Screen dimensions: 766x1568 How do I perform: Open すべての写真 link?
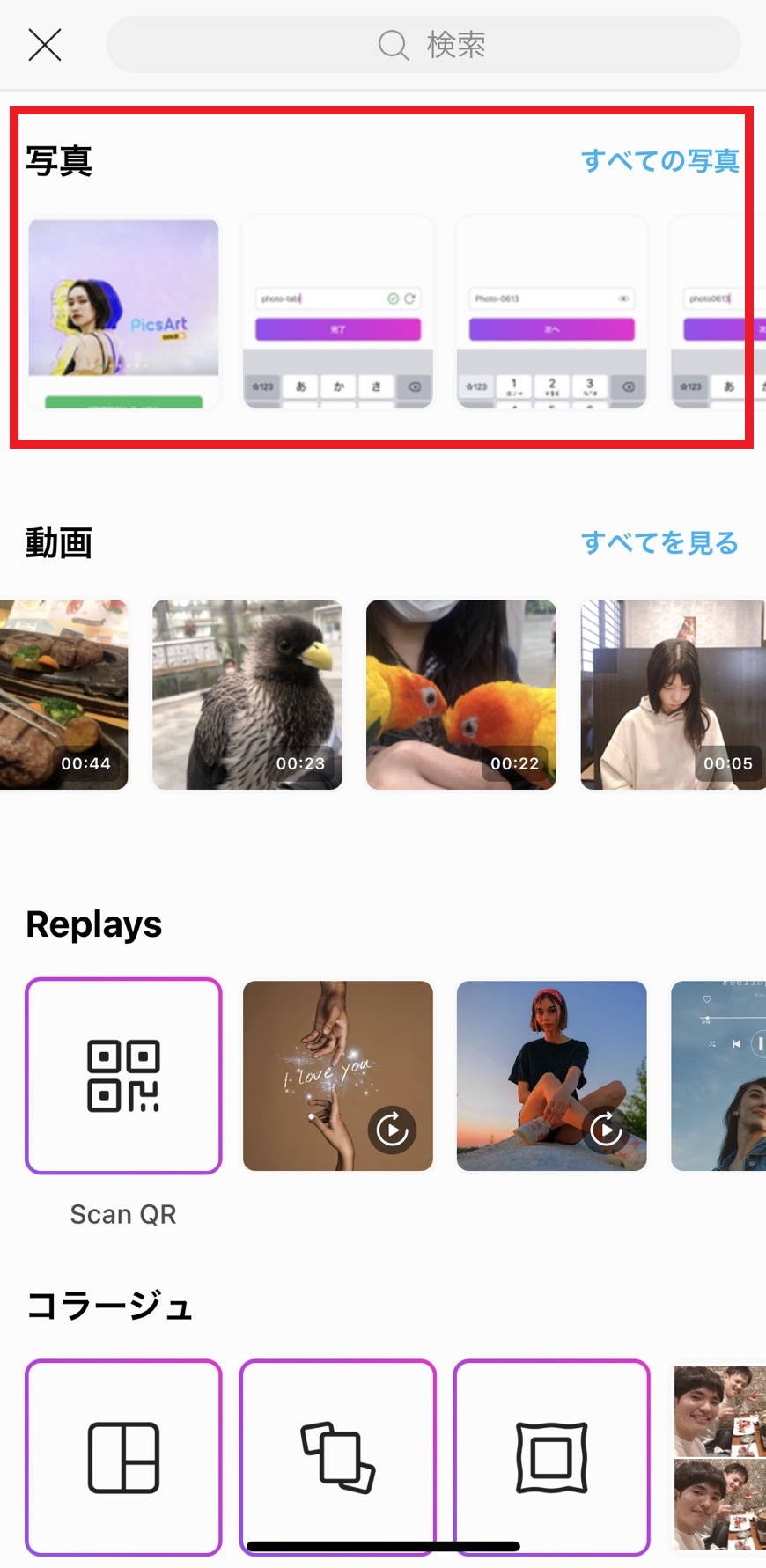coord(659,161)
